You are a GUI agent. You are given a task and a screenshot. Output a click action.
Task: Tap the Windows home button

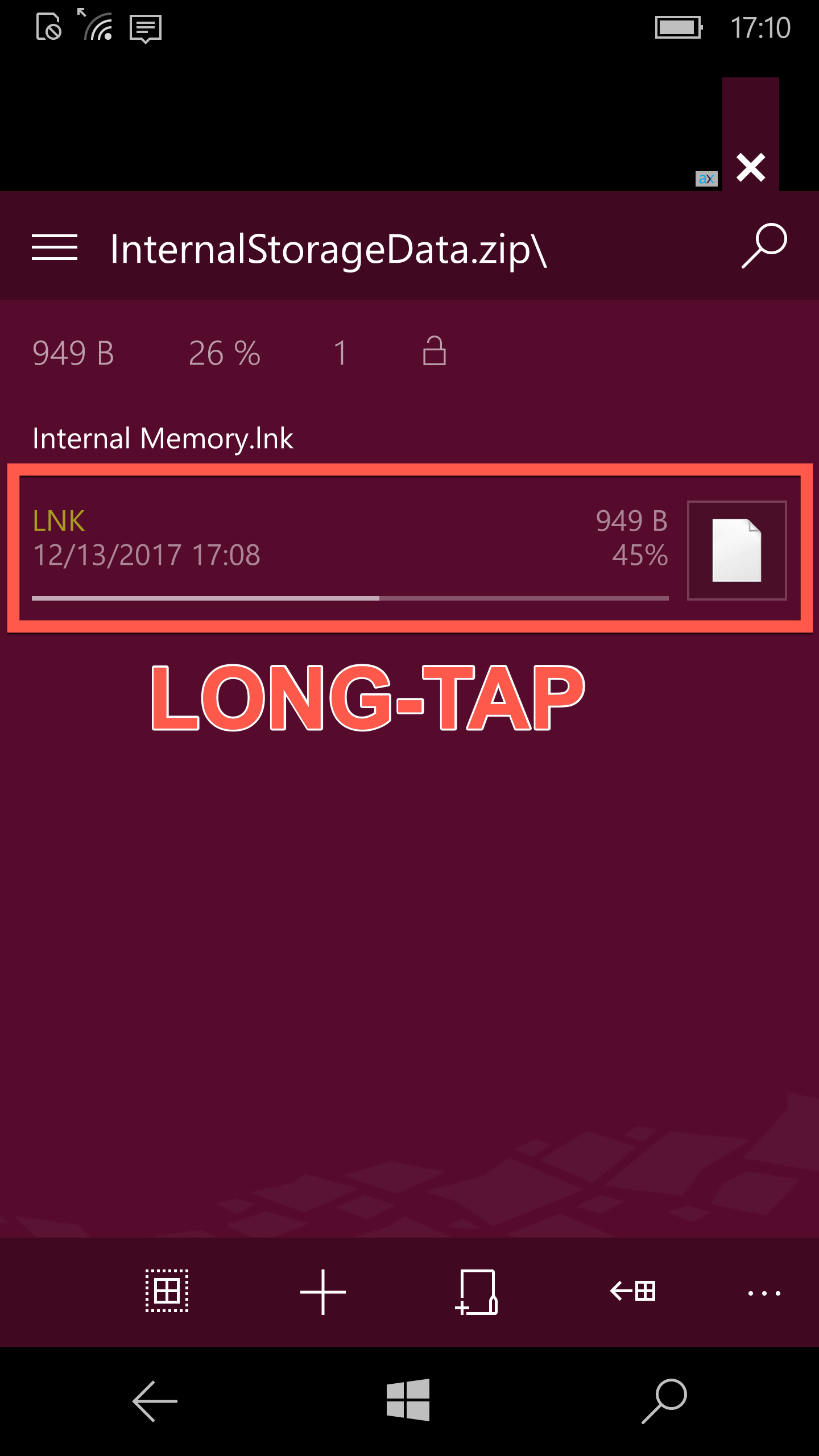click(408, 1400)
